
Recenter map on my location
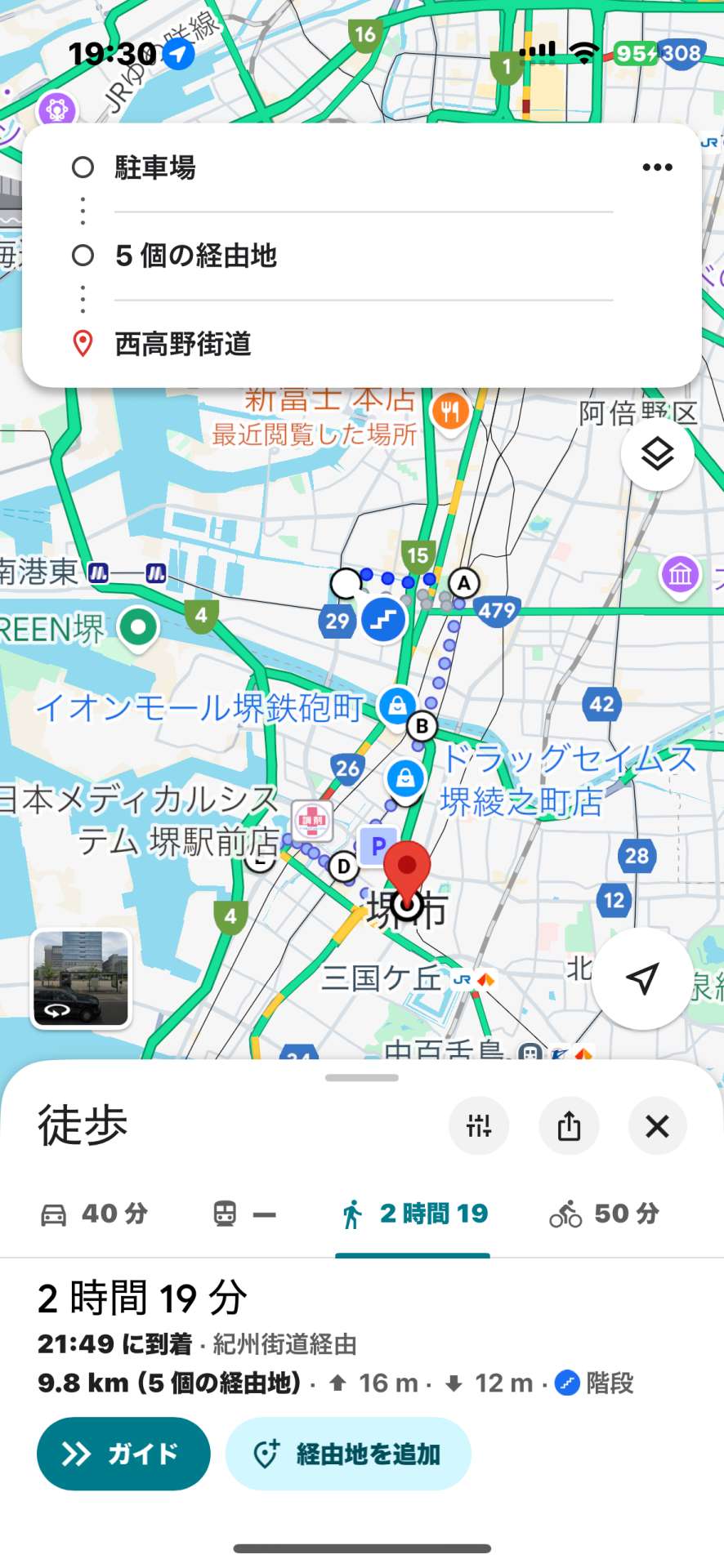point(642,978)
